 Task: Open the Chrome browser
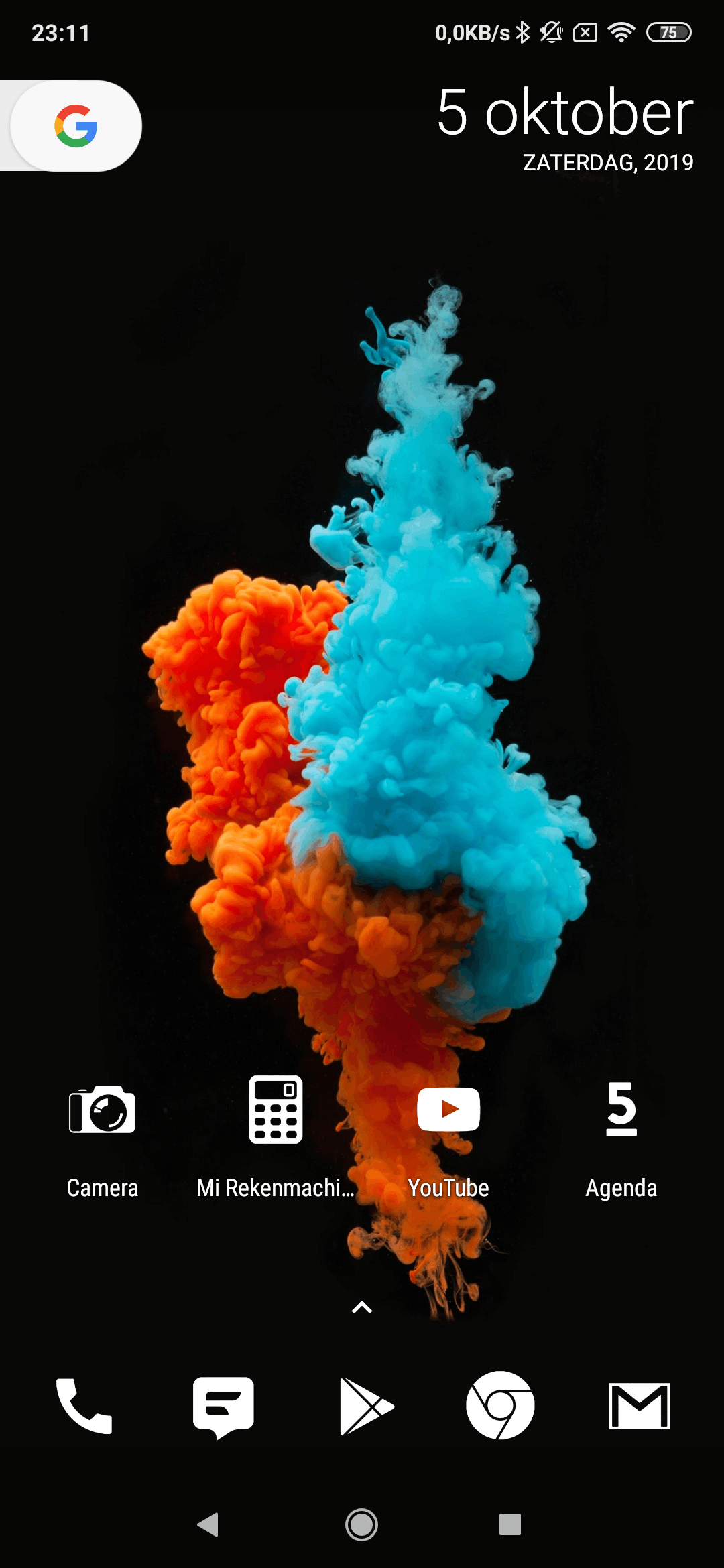click(500, 1406)
